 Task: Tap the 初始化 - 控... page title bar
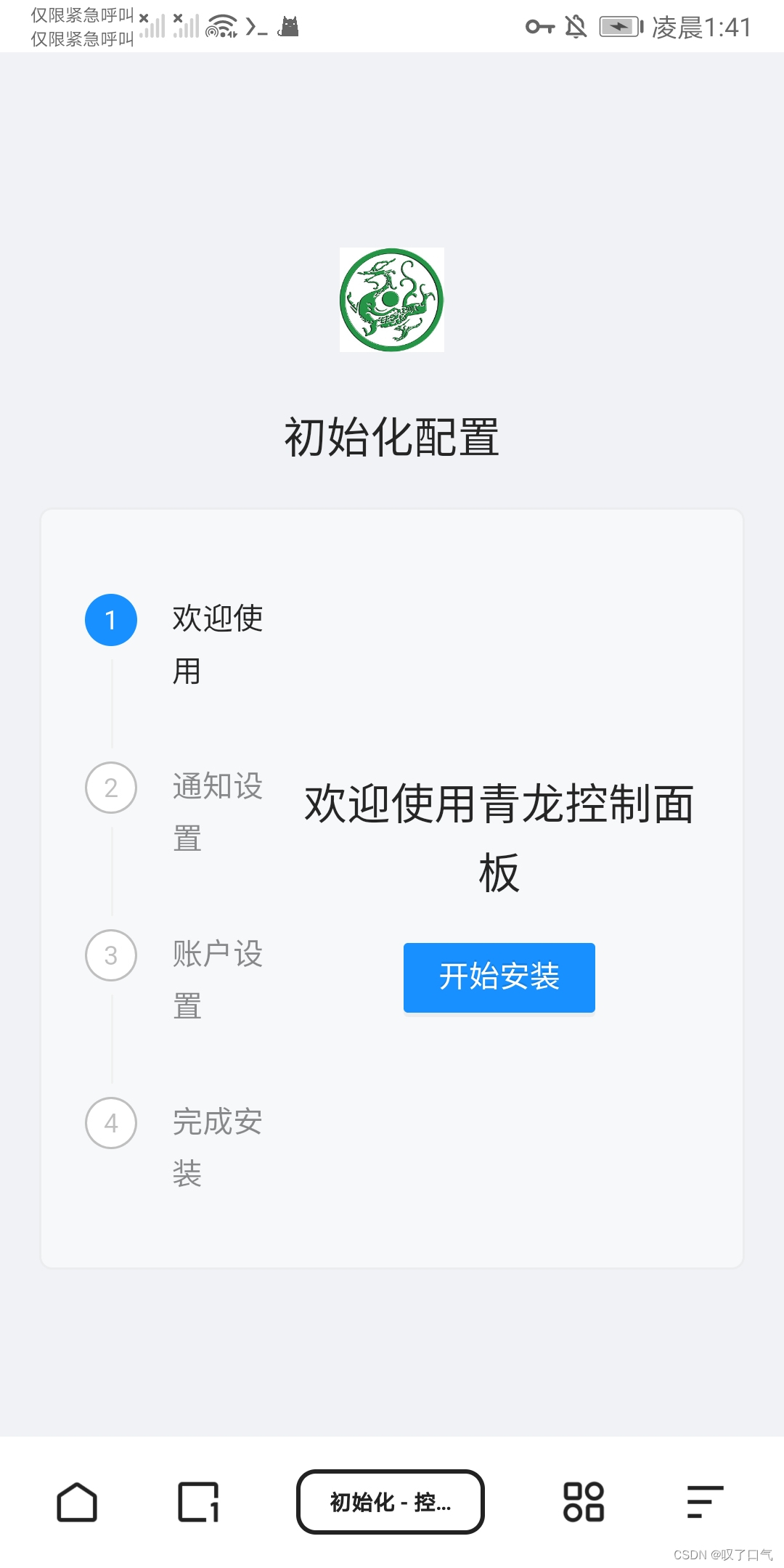tap(391, 1502)
